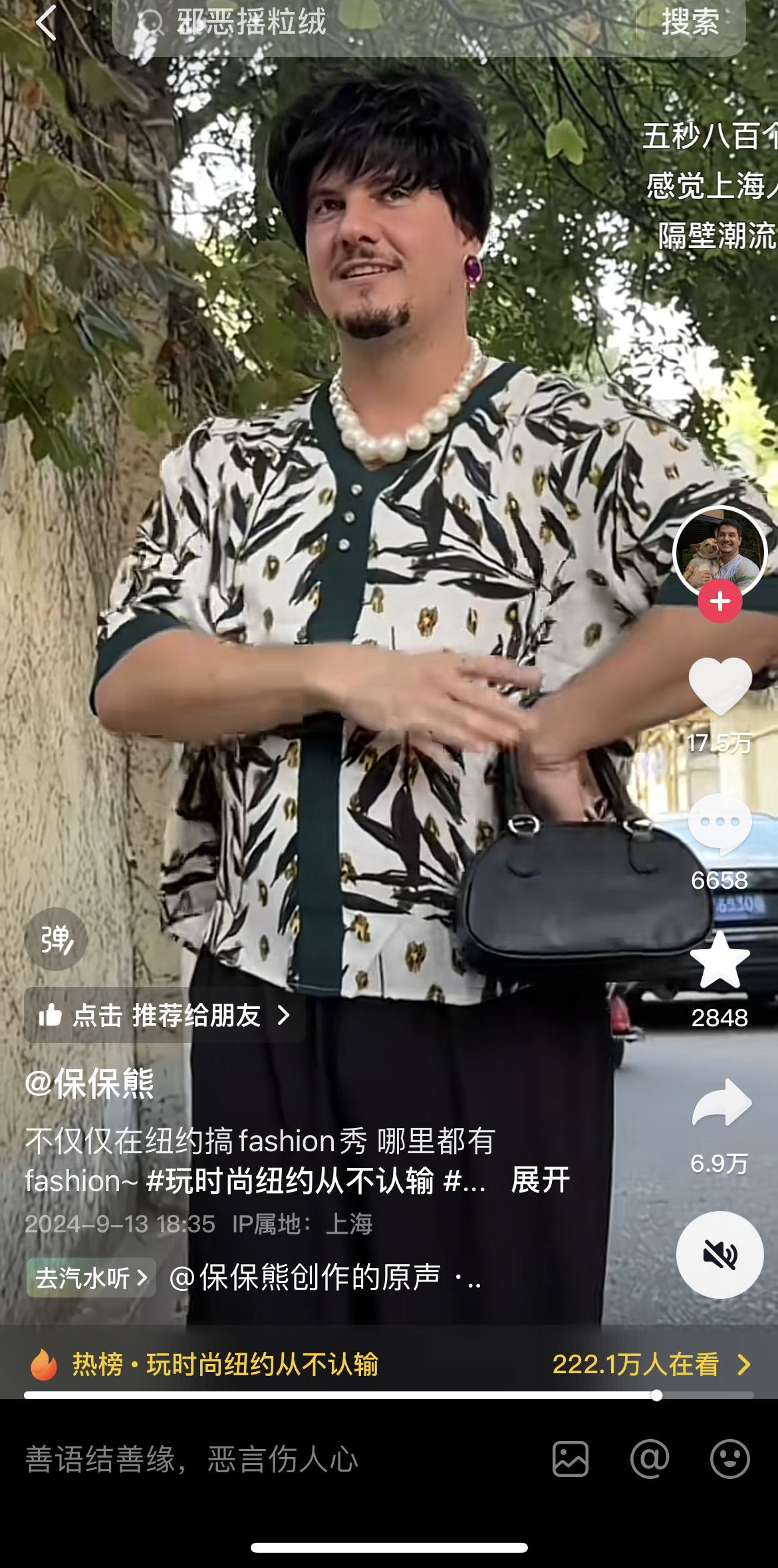Toggle the 弹 danmaku button
The width and height of the screenshot is (778, 1568).
[56, 939]
